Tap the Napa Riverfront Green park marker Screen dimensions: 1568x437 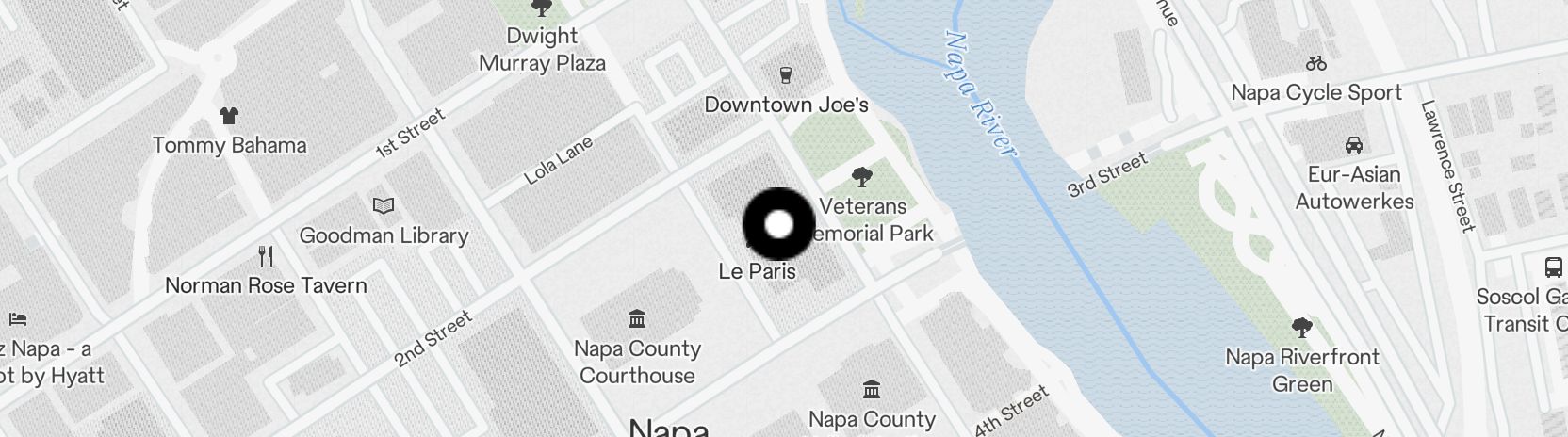pyautogui.click(x=1301, y=328)
